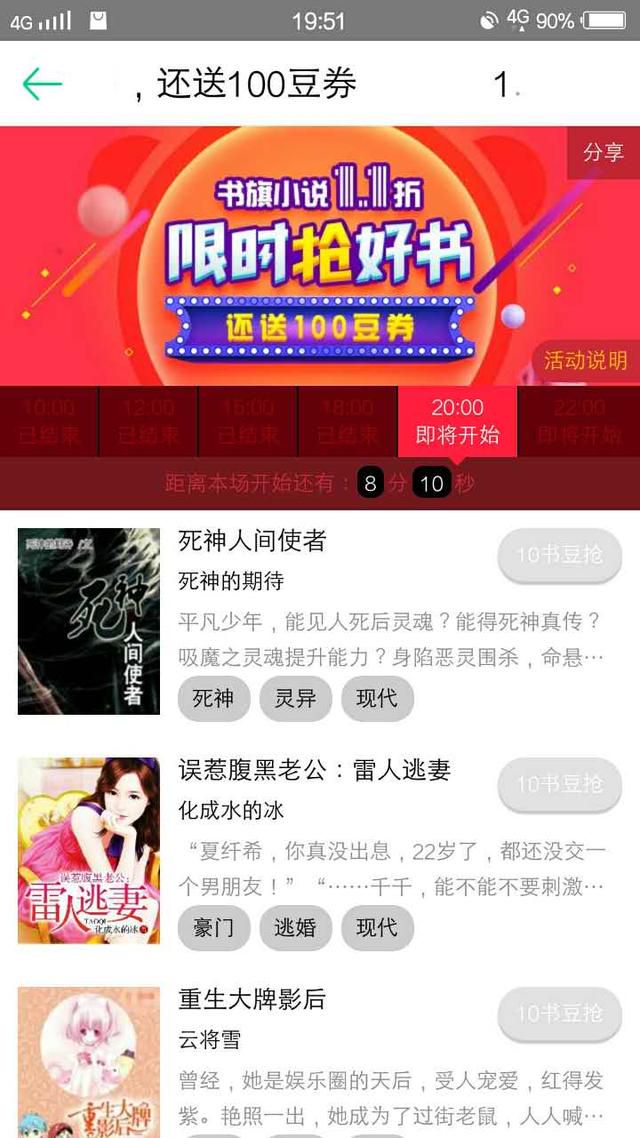The width and height of the screenshot is (640, 1138).
Task: Grab 死神人间使者 for 10 书豆
Action: coord(559,555)
